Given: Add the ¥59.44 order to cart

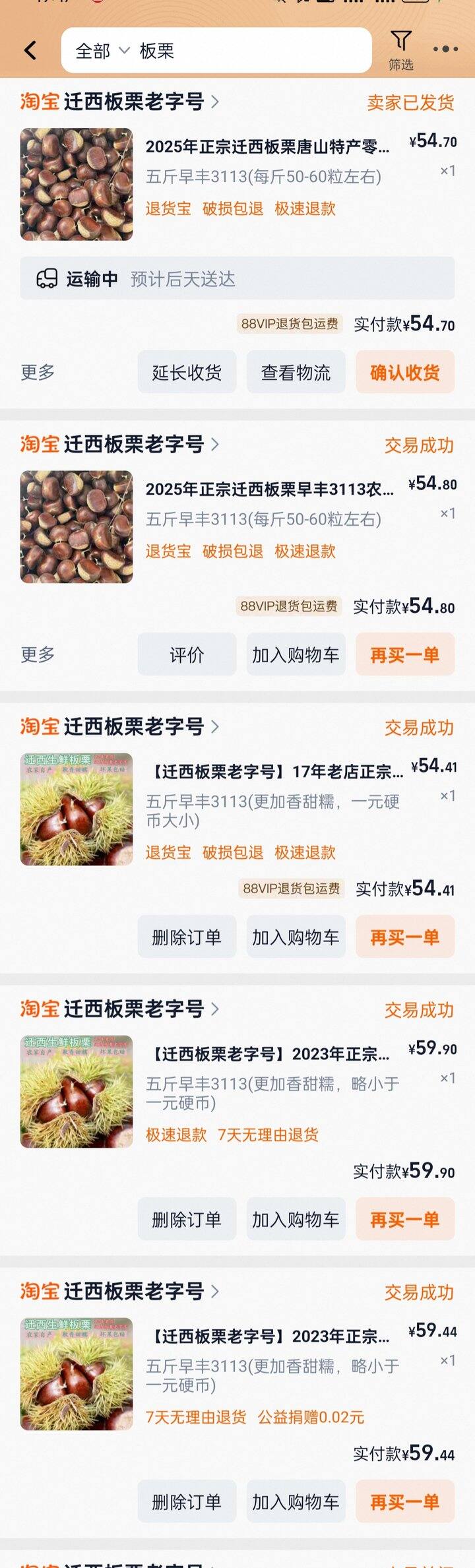Looking at the screenshot, I should pyautogui.click(x=296, y=1502).
